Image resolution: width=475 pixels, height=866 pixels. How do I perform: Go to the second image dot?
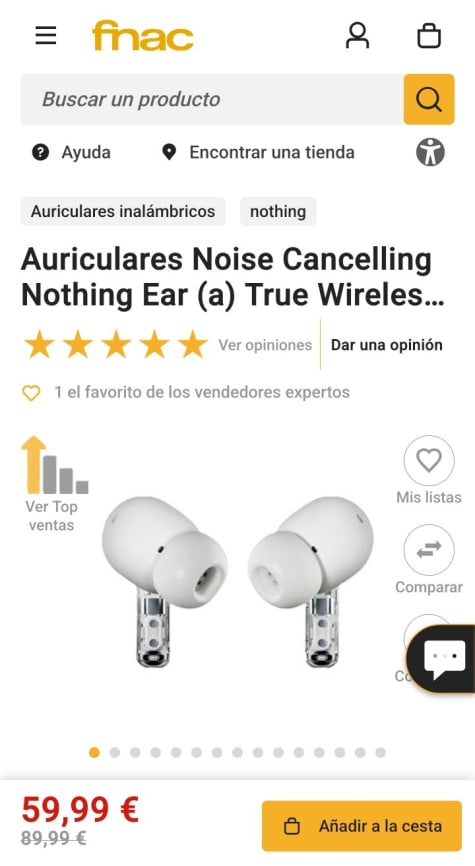tap(115, 752)
